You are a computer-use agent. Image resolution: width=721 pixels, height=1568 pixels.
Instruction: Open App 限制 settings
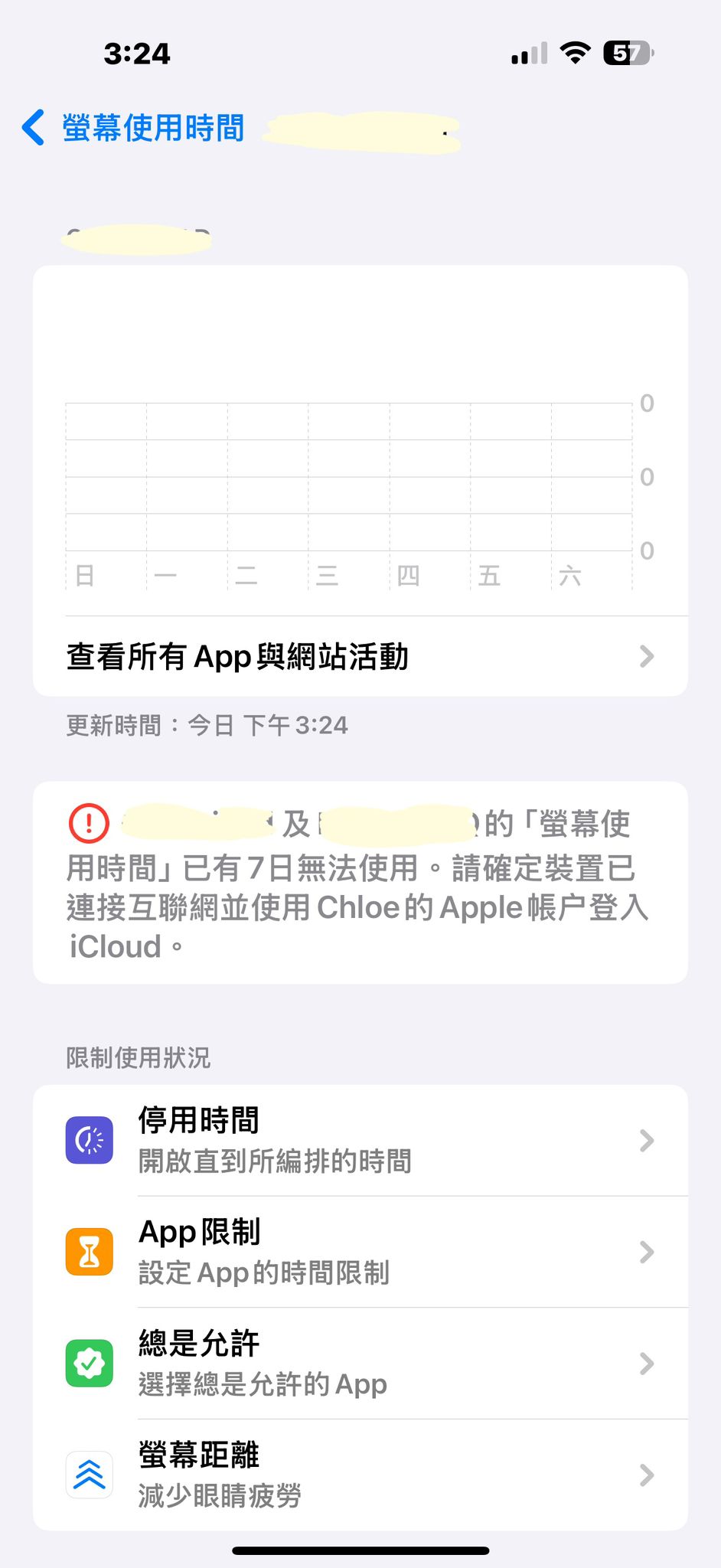tap(360, 1252)
